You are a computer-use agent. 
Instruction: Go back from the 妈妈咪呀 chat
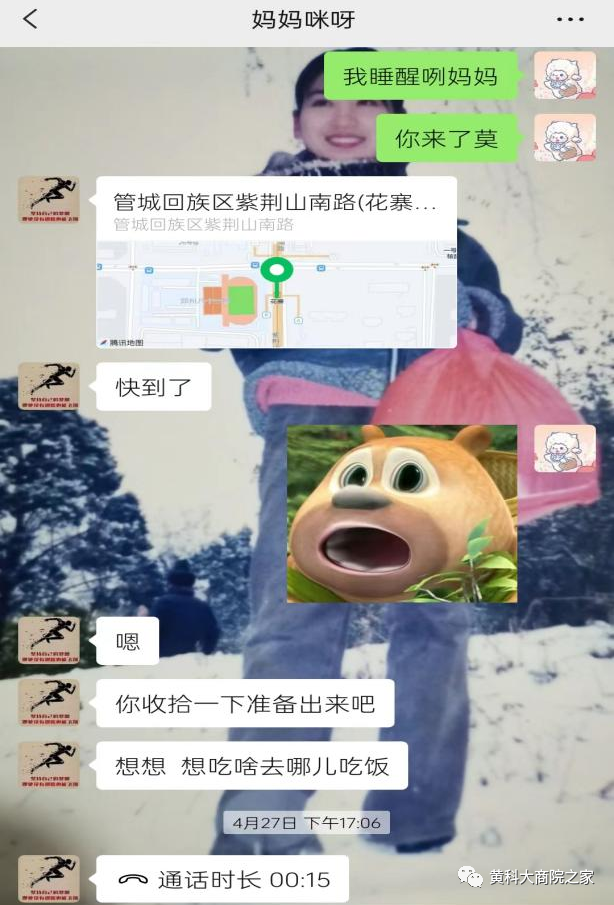(30, 19)
